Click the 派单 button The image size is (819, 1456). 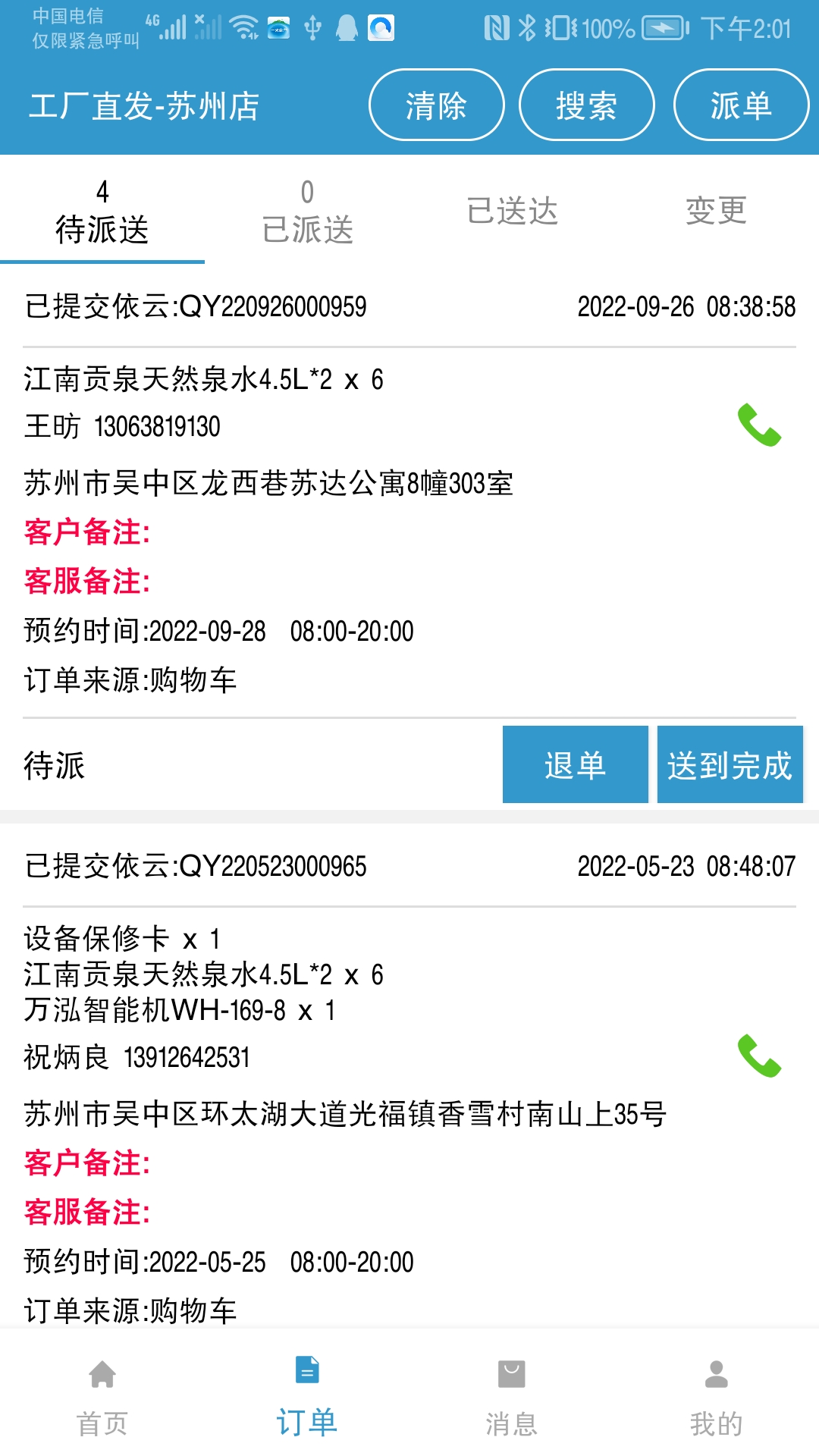739,106
